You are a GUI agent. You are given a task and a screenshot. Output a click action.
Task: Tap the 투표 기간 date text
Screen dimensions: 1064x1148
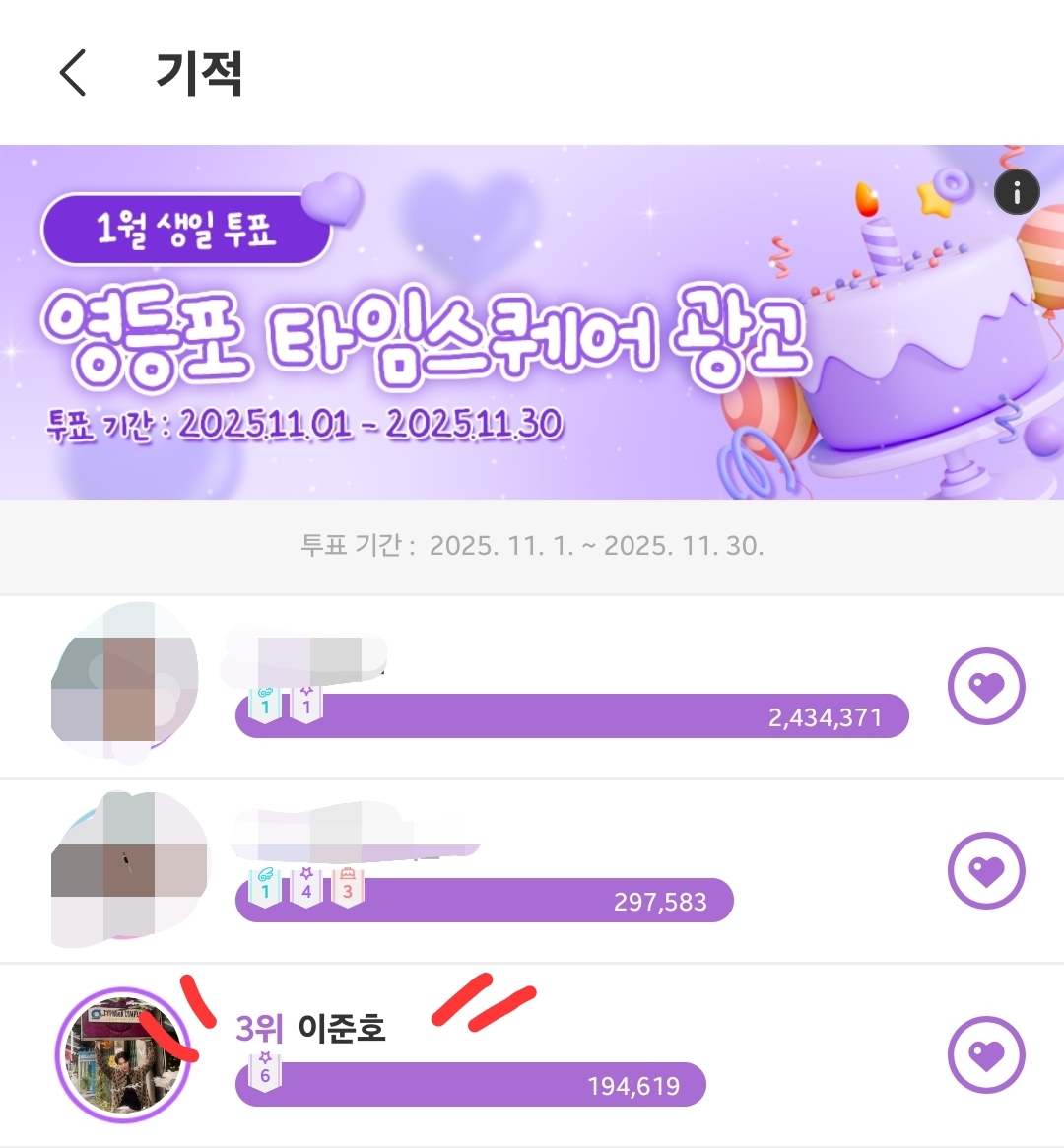point(532,547)
